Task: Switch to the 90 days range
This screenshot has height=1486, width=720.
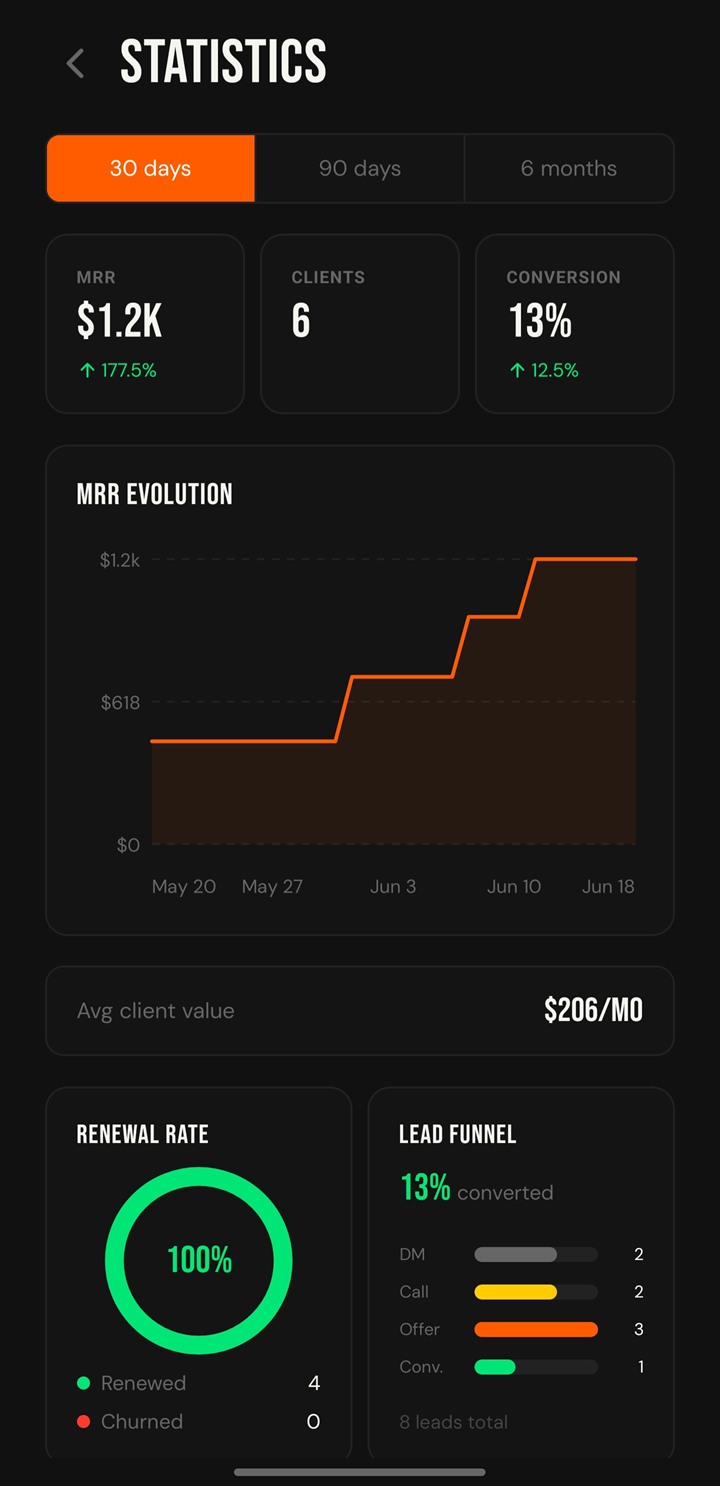Action: tap(360, 168)
